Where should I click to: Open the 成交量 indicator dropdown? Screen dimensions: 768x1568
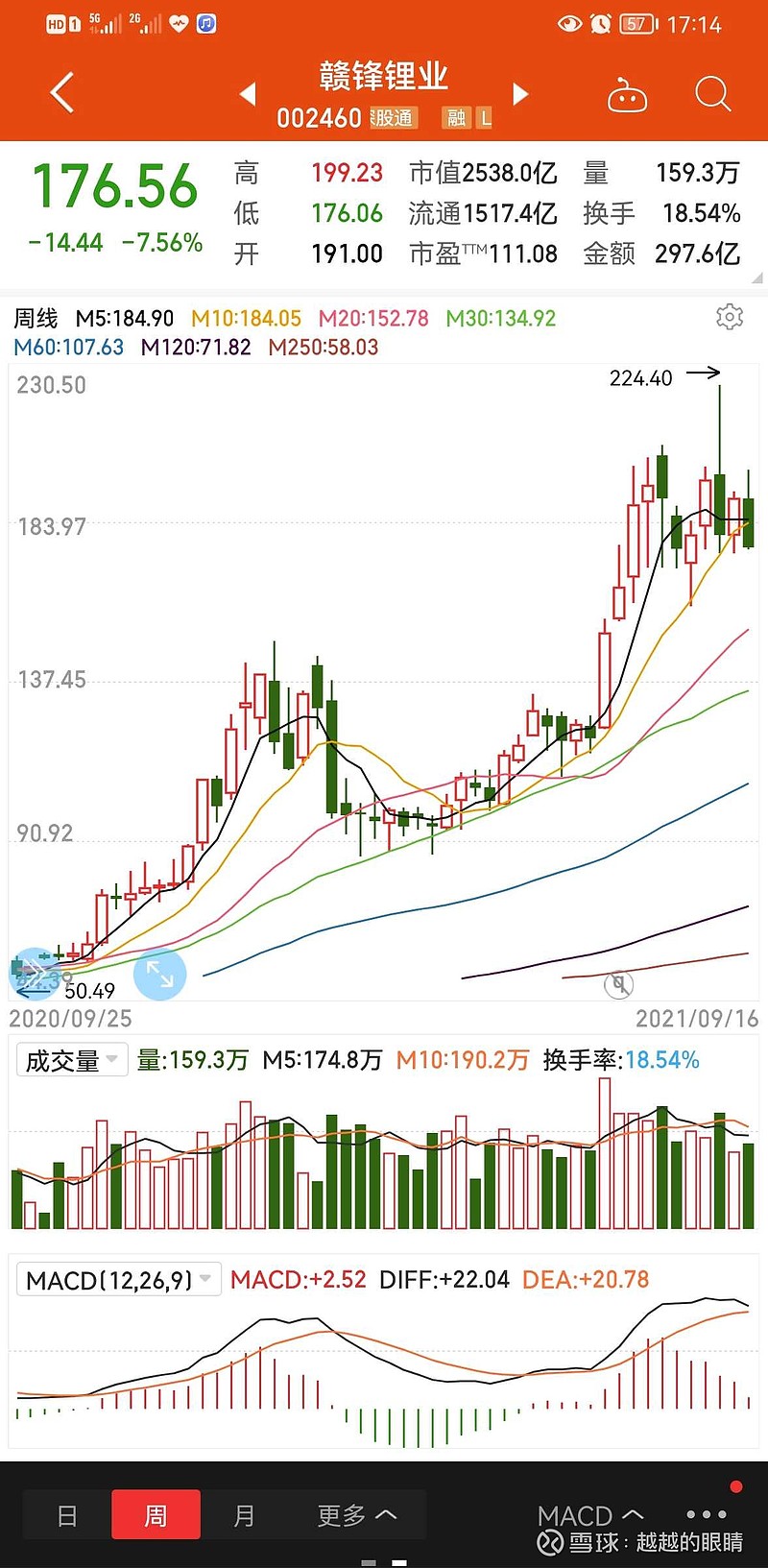(x=72, y=1060)
